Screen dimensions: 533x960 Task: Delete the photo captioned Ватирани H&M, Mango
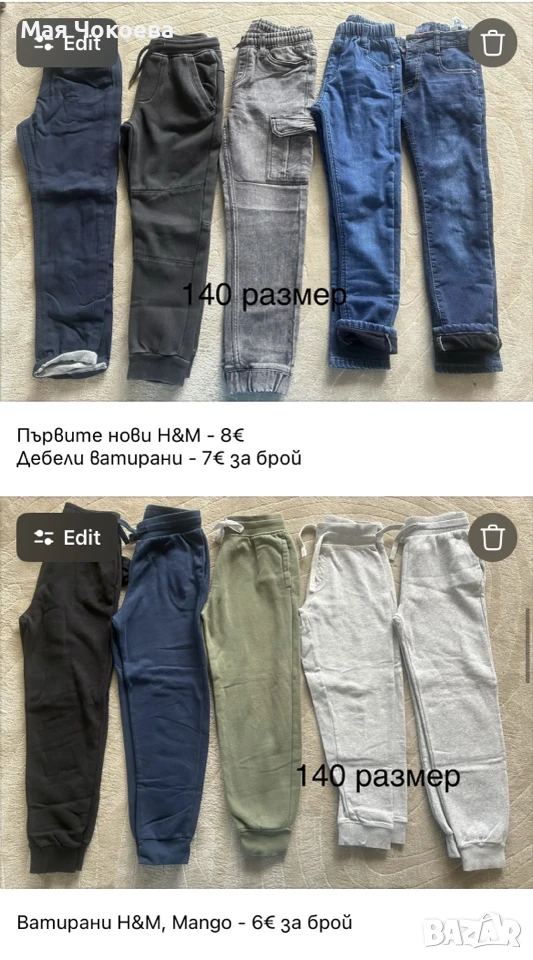click(493, 538)
